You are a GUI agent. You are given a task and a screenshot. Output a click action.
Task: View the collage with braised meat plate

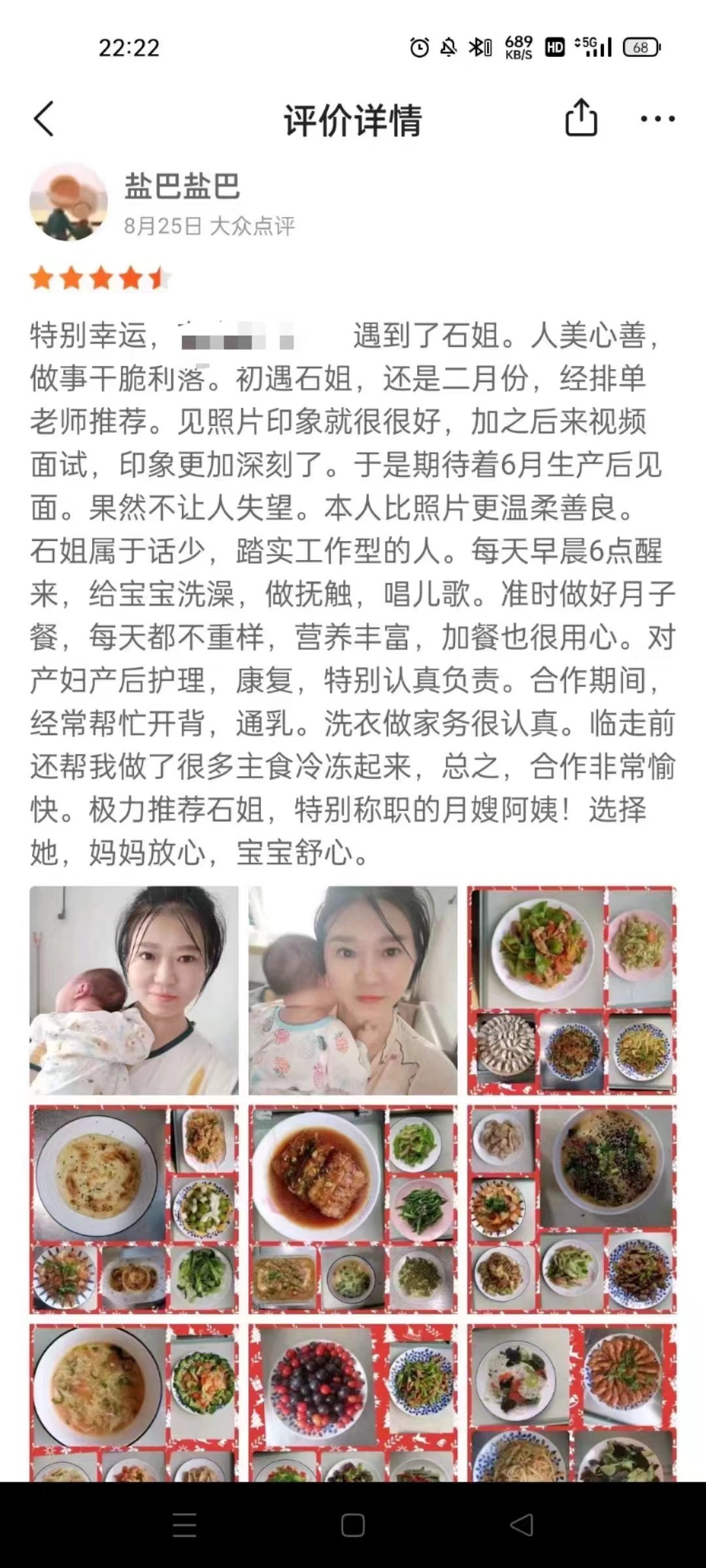[353, 1209]
